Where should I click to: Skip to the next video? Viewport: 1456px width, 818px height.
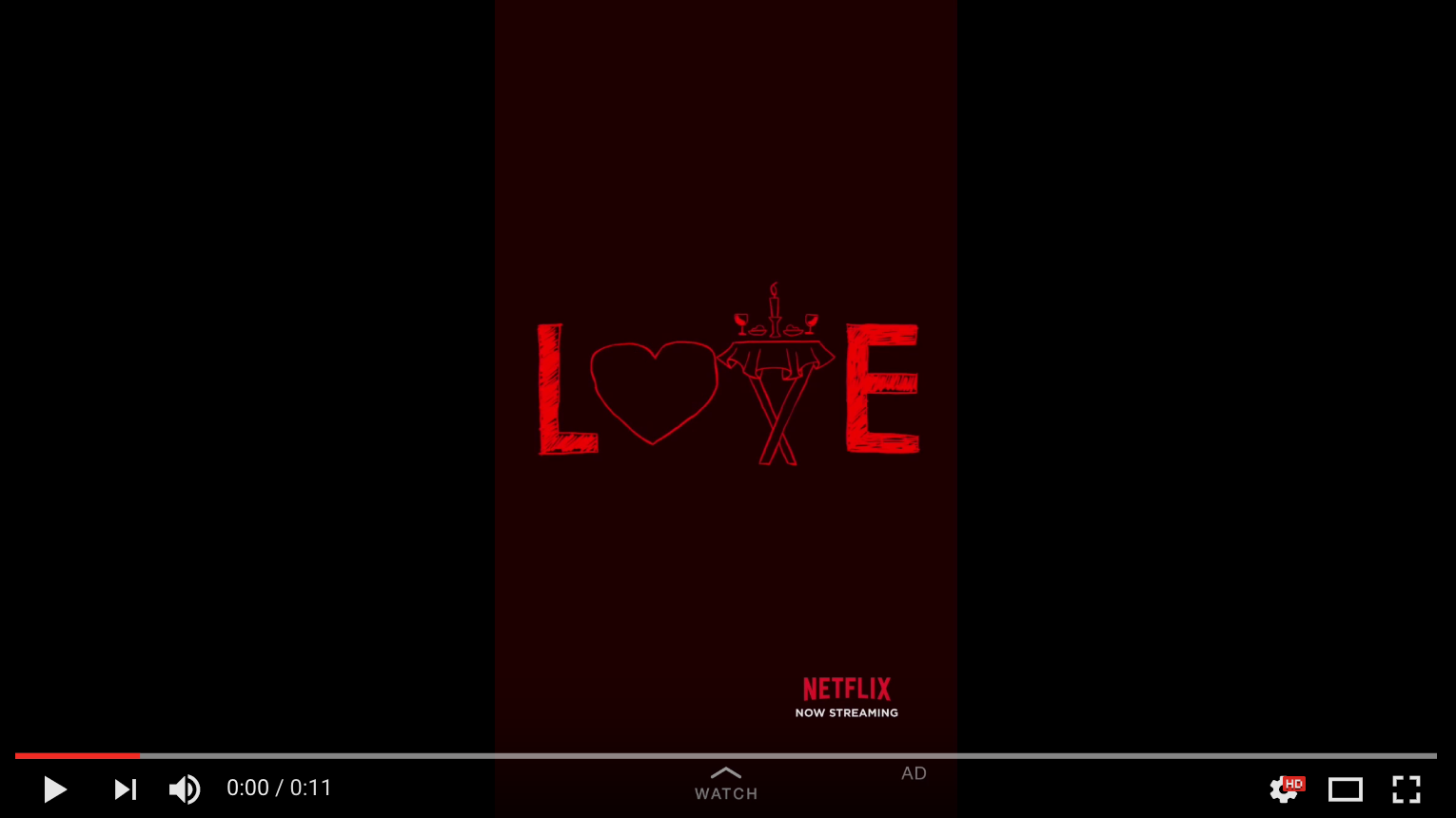pyautogui.click(x=126, y=789)
